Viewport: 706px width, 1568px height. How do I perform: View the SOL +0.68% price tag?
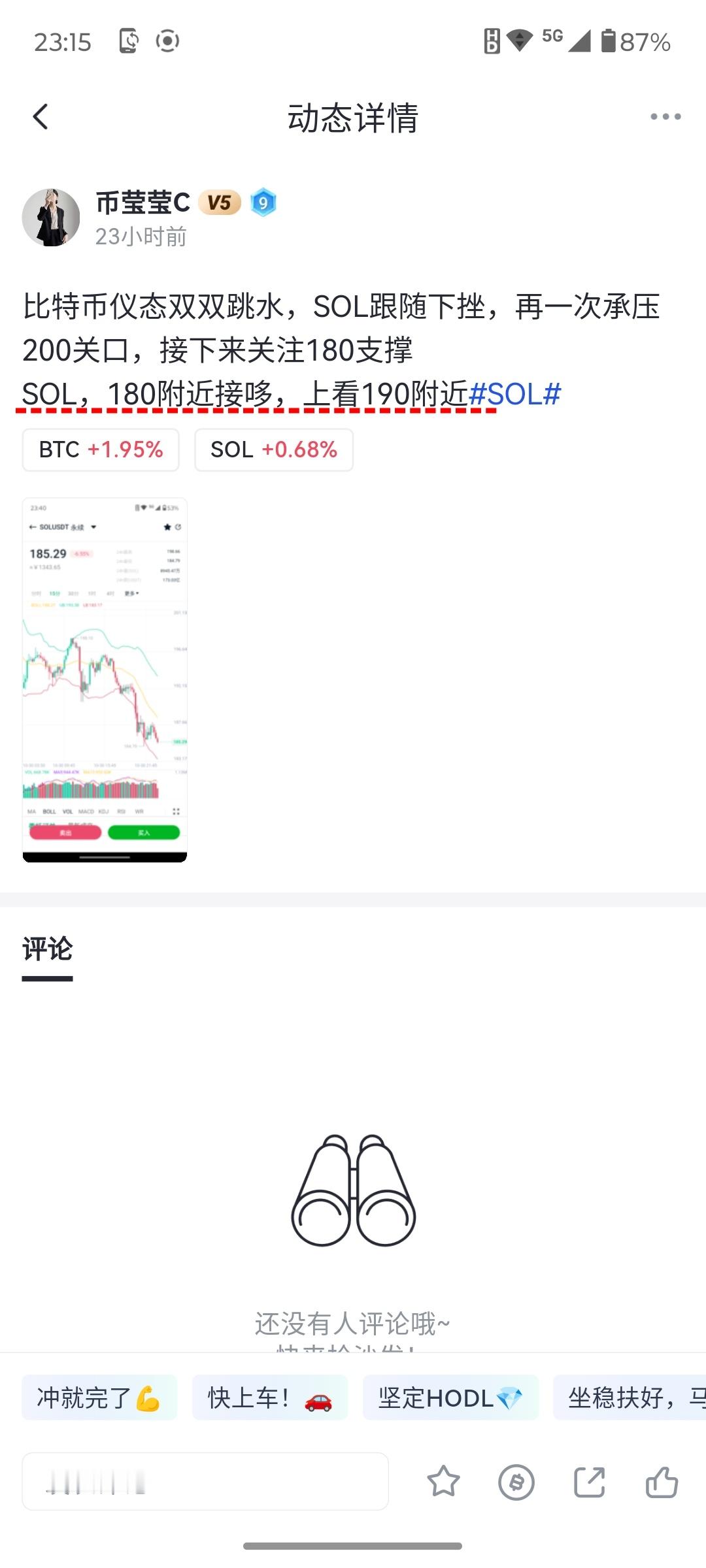(x=274, y=449)
